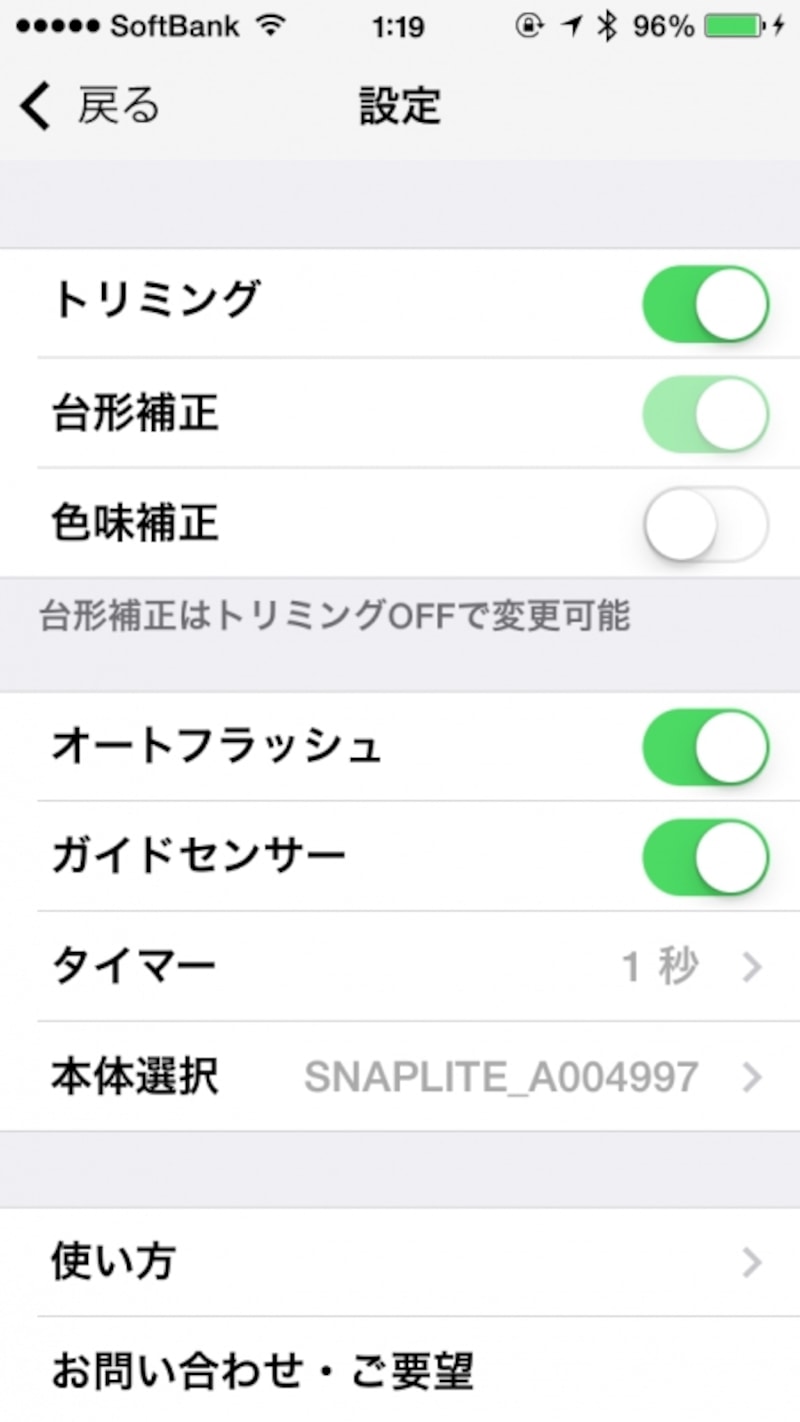
Task: Go back with the 戻る button
Action: [x=90, y=106]
